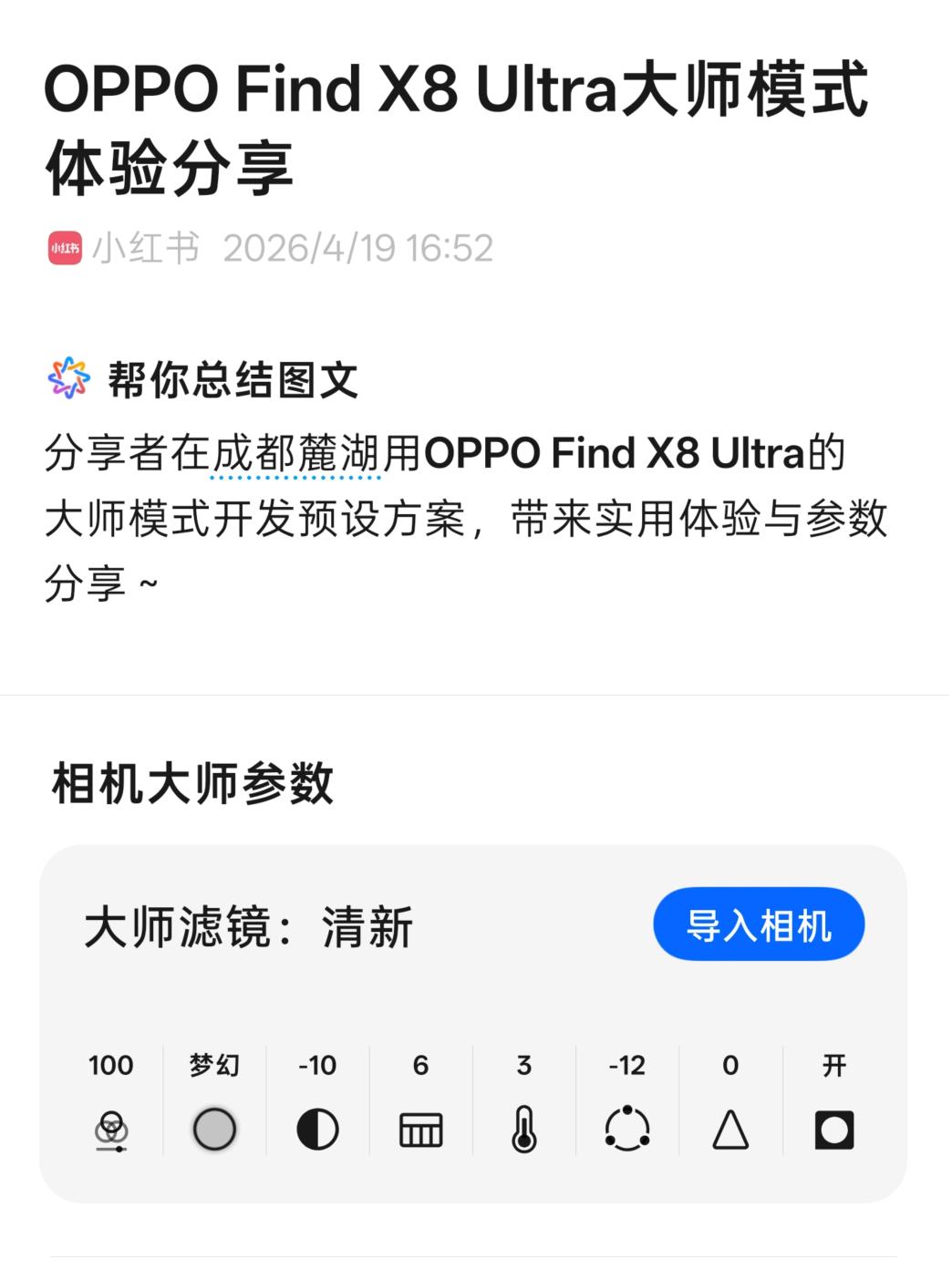Click the vignette icon under 开
The image size is (952, 1270).
833,1130
